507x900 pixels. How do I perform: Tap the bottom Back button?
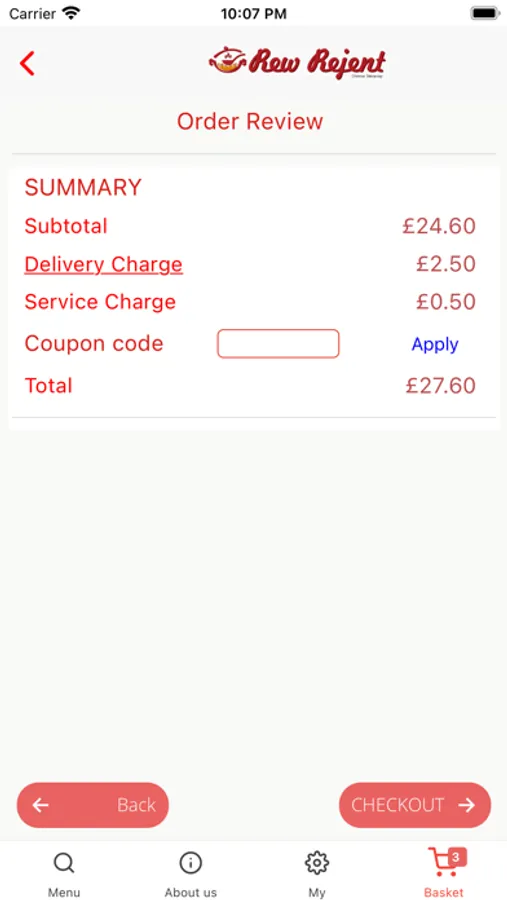point(93,805)
